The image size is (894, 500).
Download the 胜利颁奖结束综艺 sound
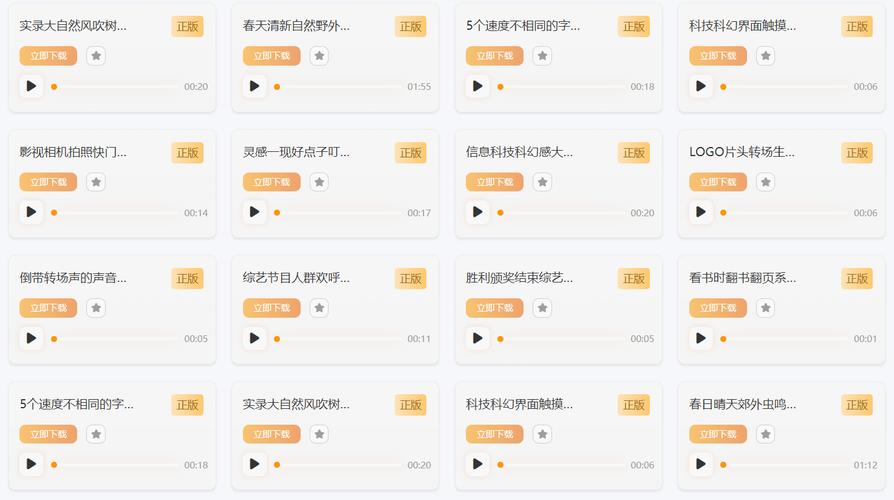tap(495, 308)
